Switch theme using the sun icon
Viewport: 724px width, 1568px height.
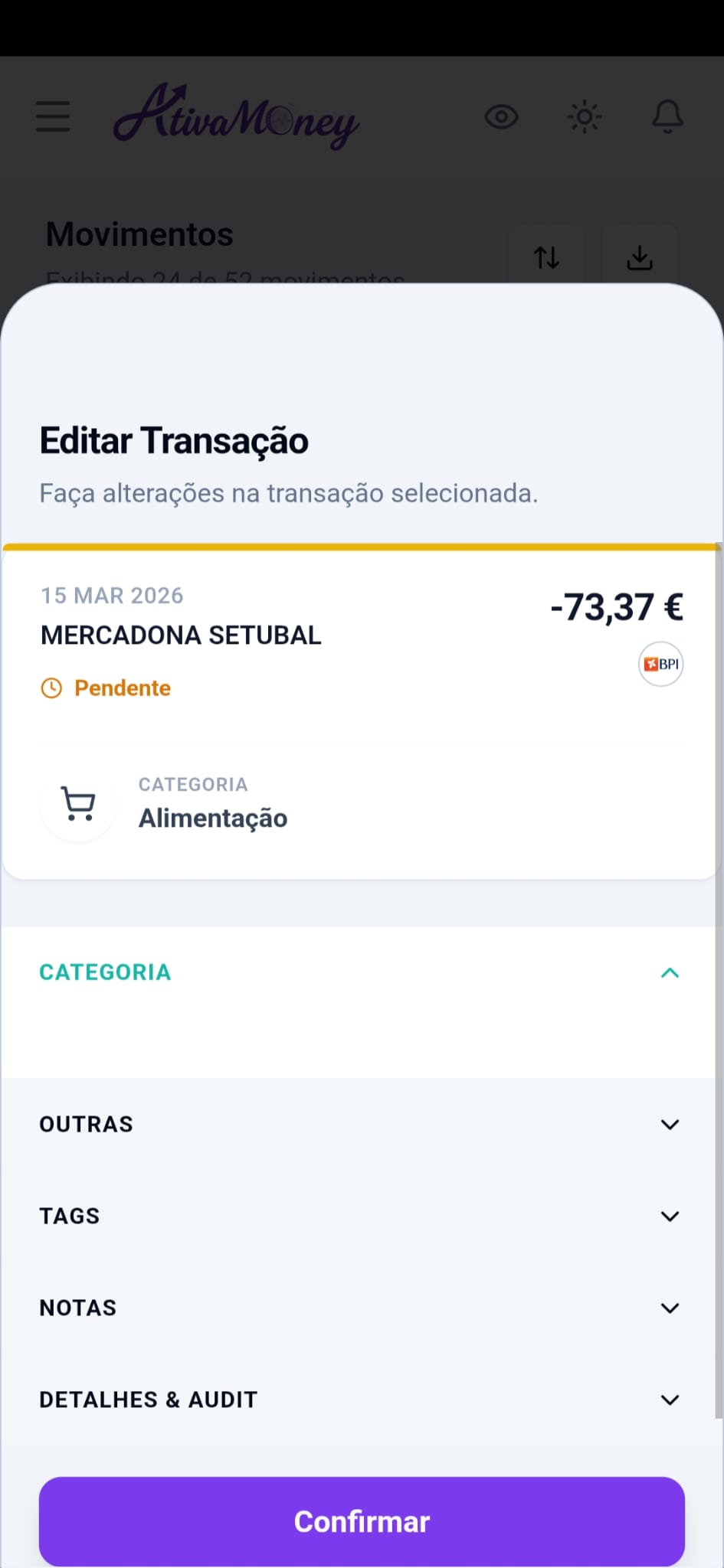(x=584, y=116)
